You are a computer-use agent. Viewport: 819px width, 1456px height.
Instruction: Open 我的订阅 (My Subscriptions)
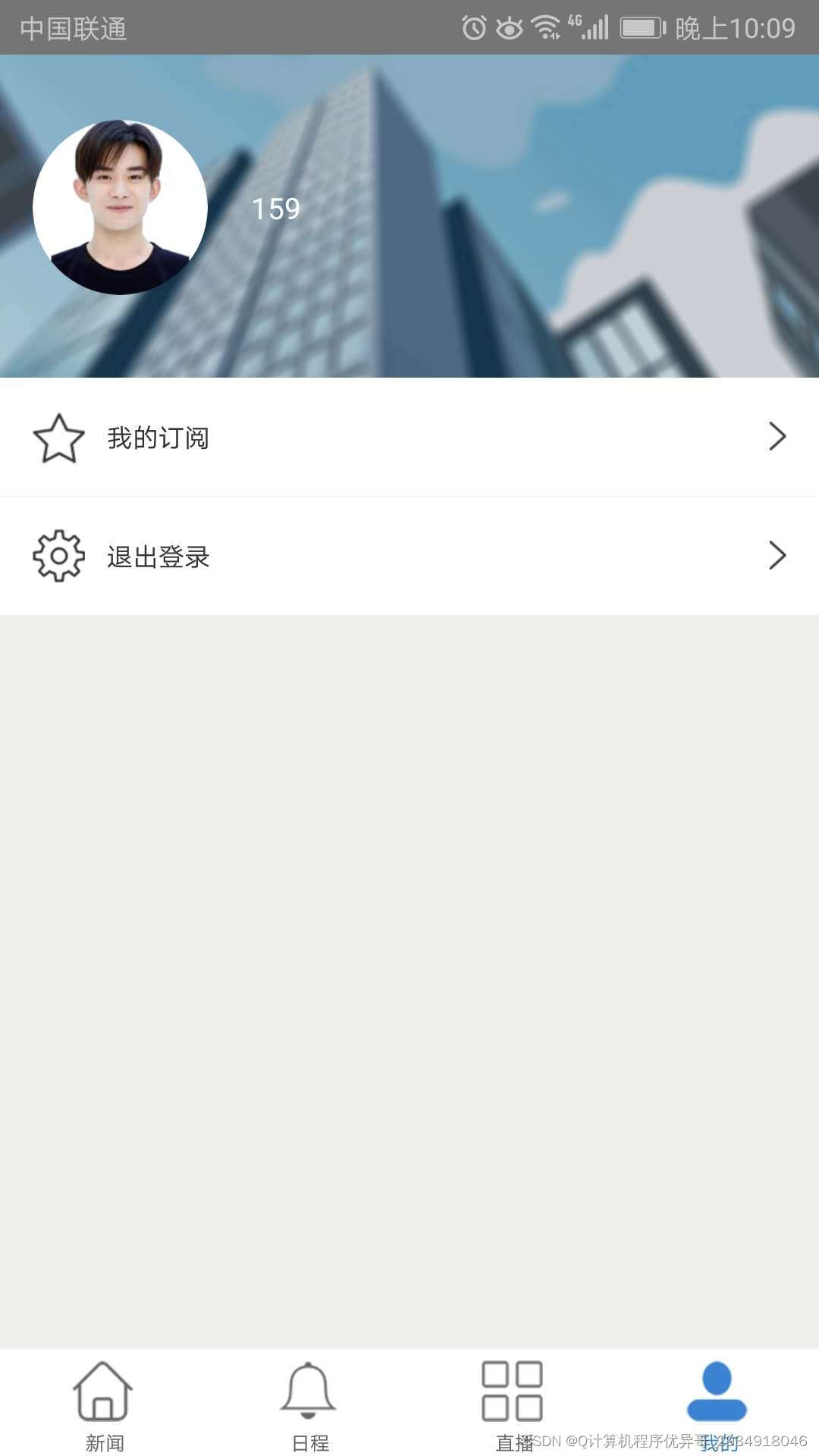(x=409, y=438)
